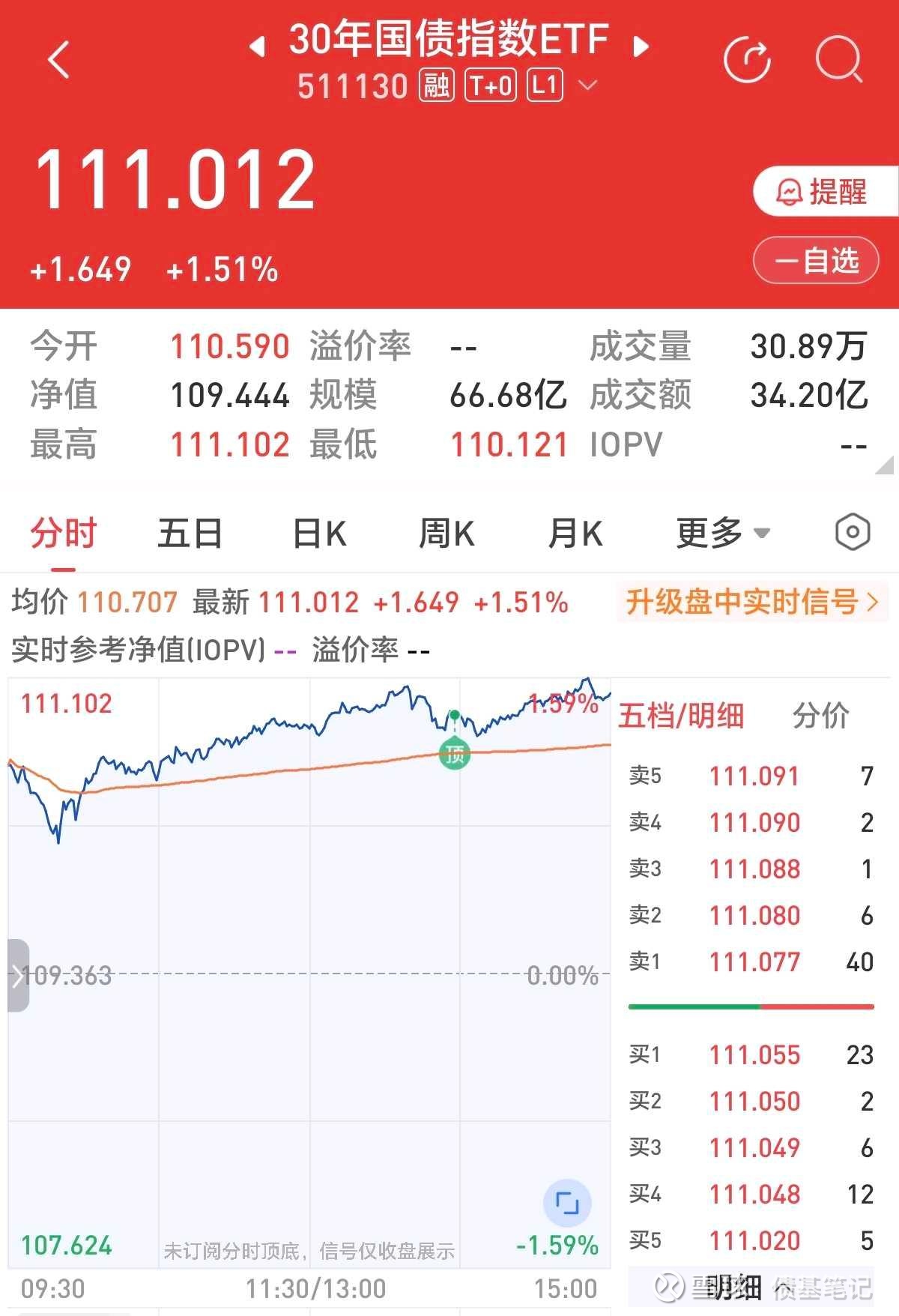Remove from watchlist via 自选 button
This screenshot has width=899, height=1316.
[x=816, y=261]
